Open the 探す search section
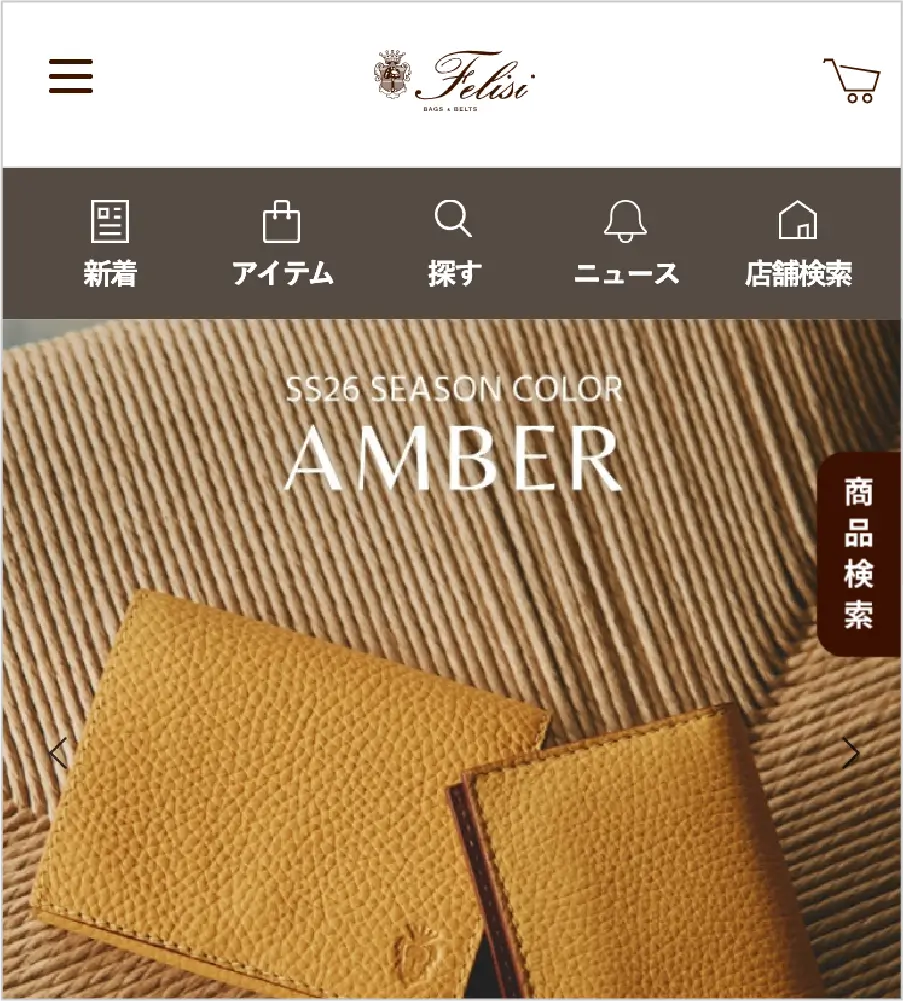The height and width of the screenshot is (1001, 903). (x=454, y=243)
